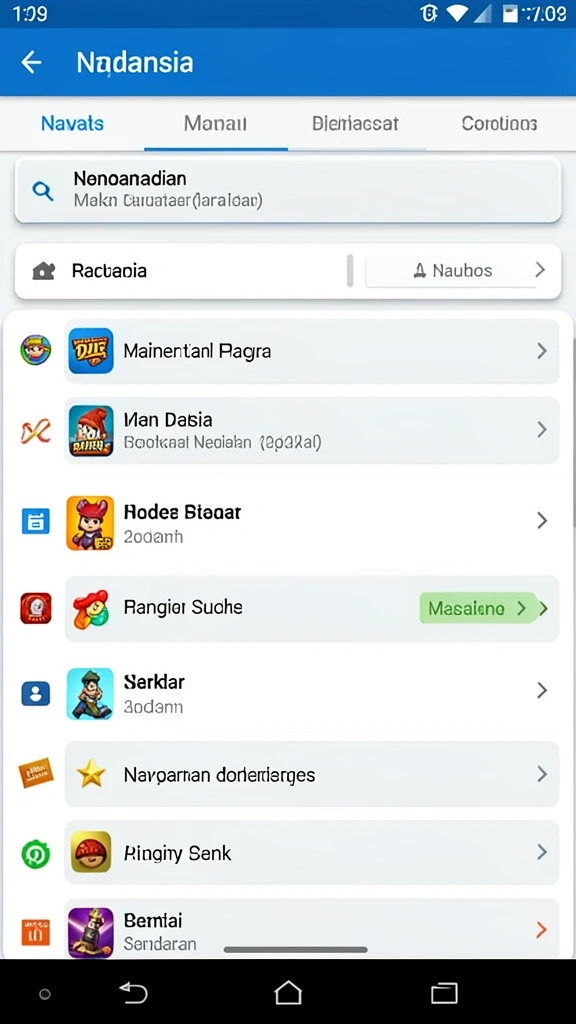Viewport: 576px width, 1024px height.
Task: Open Navparnan dorlerriarges row
Action: (312, 775)
